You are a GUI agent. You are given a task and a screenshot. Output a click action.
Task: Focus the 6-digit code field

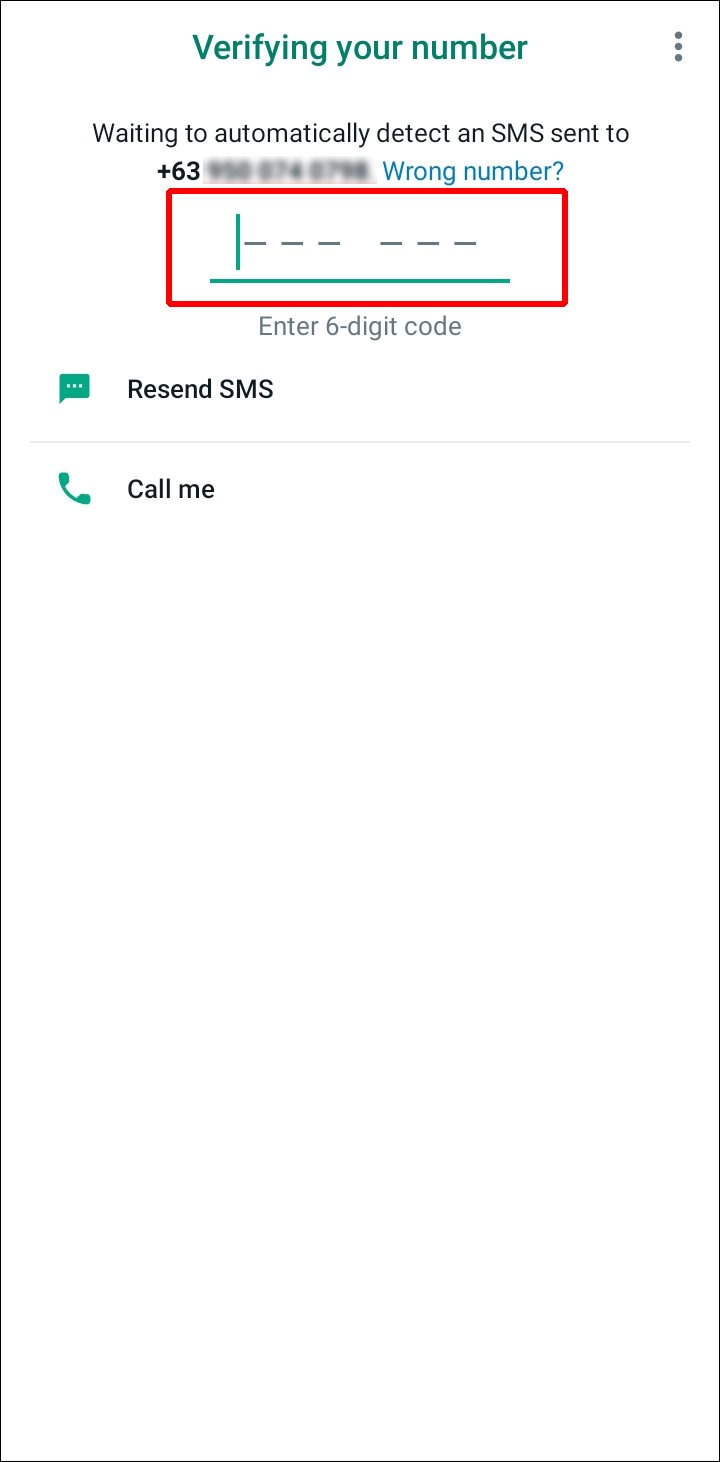pyautogui.click(x=360, y=245)
